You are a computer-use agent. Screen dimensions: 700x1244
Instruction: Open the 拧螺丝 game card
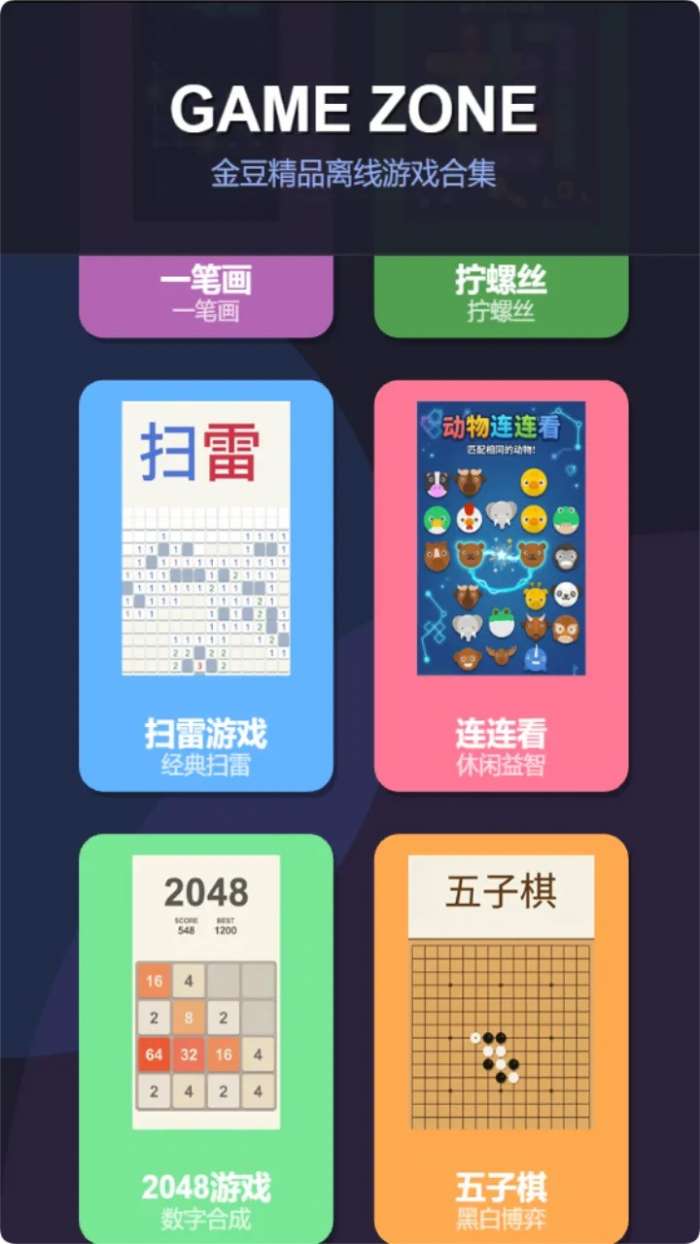[x=501, y=295]
